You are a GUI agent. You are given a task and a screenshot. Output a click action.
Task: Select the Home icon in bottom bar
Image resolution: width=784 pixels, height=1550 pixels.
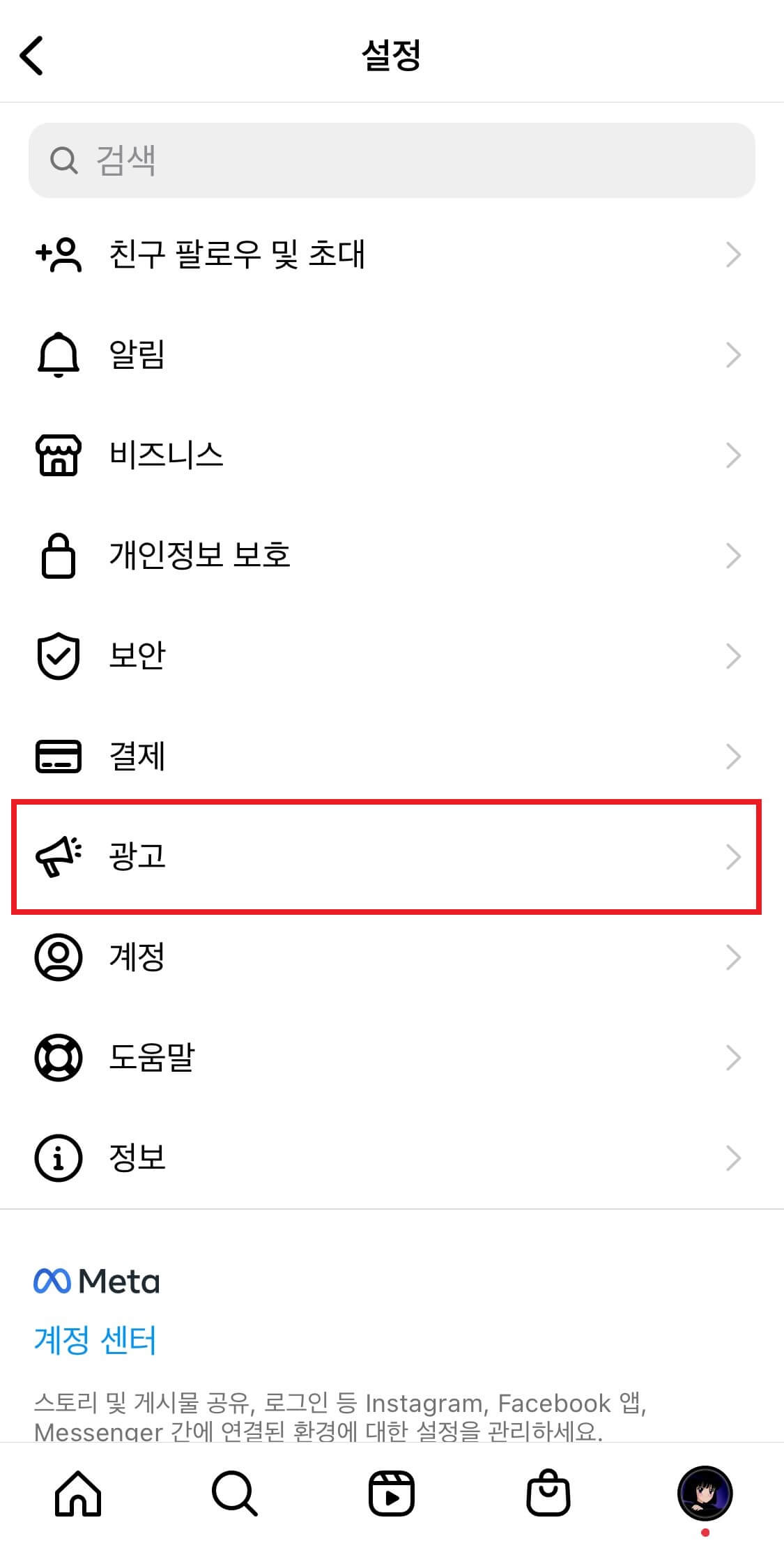[77, 1492]
